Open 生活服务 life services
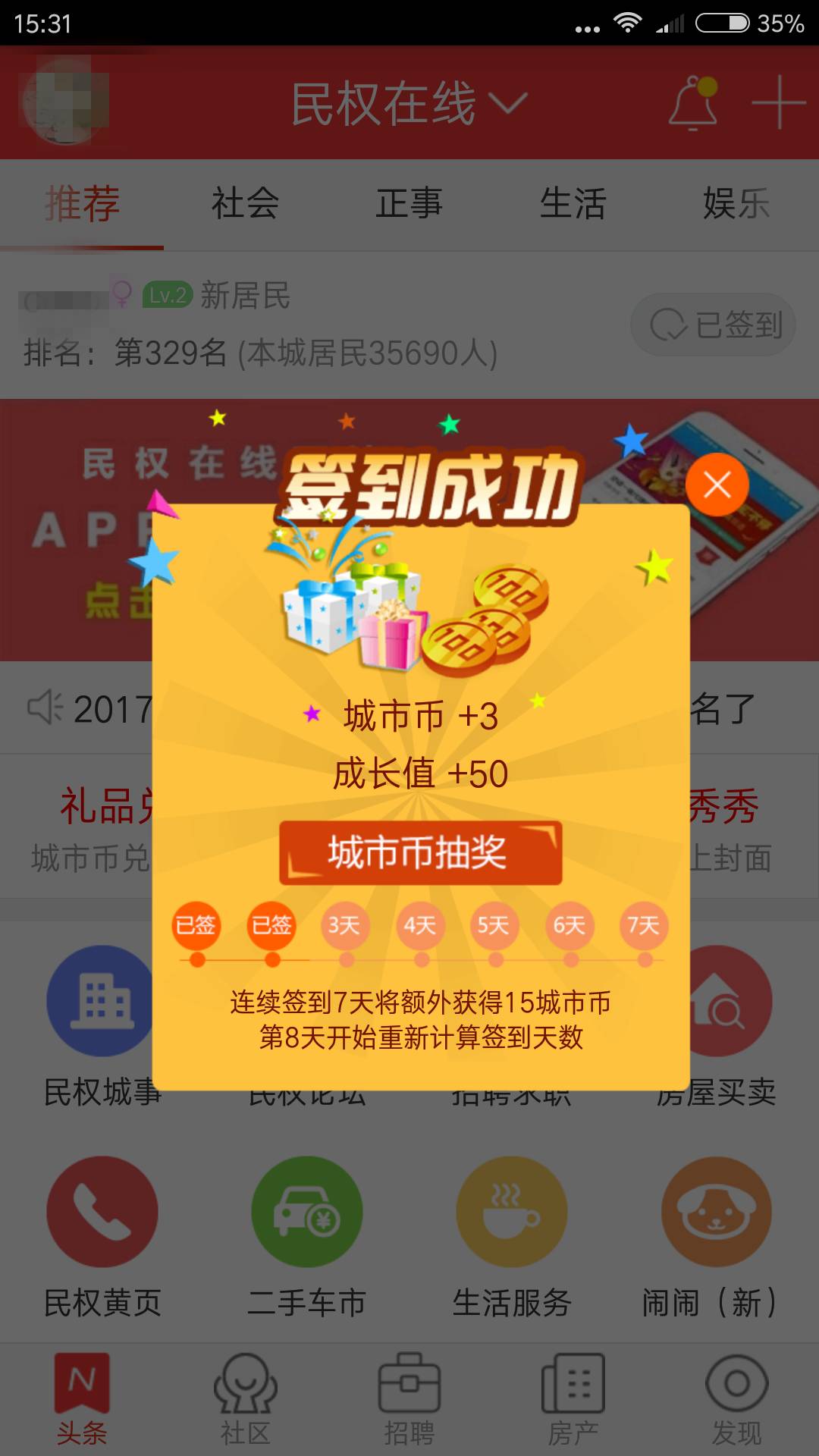This screenshot has width=819, height=1456. tap(511, 1235)
